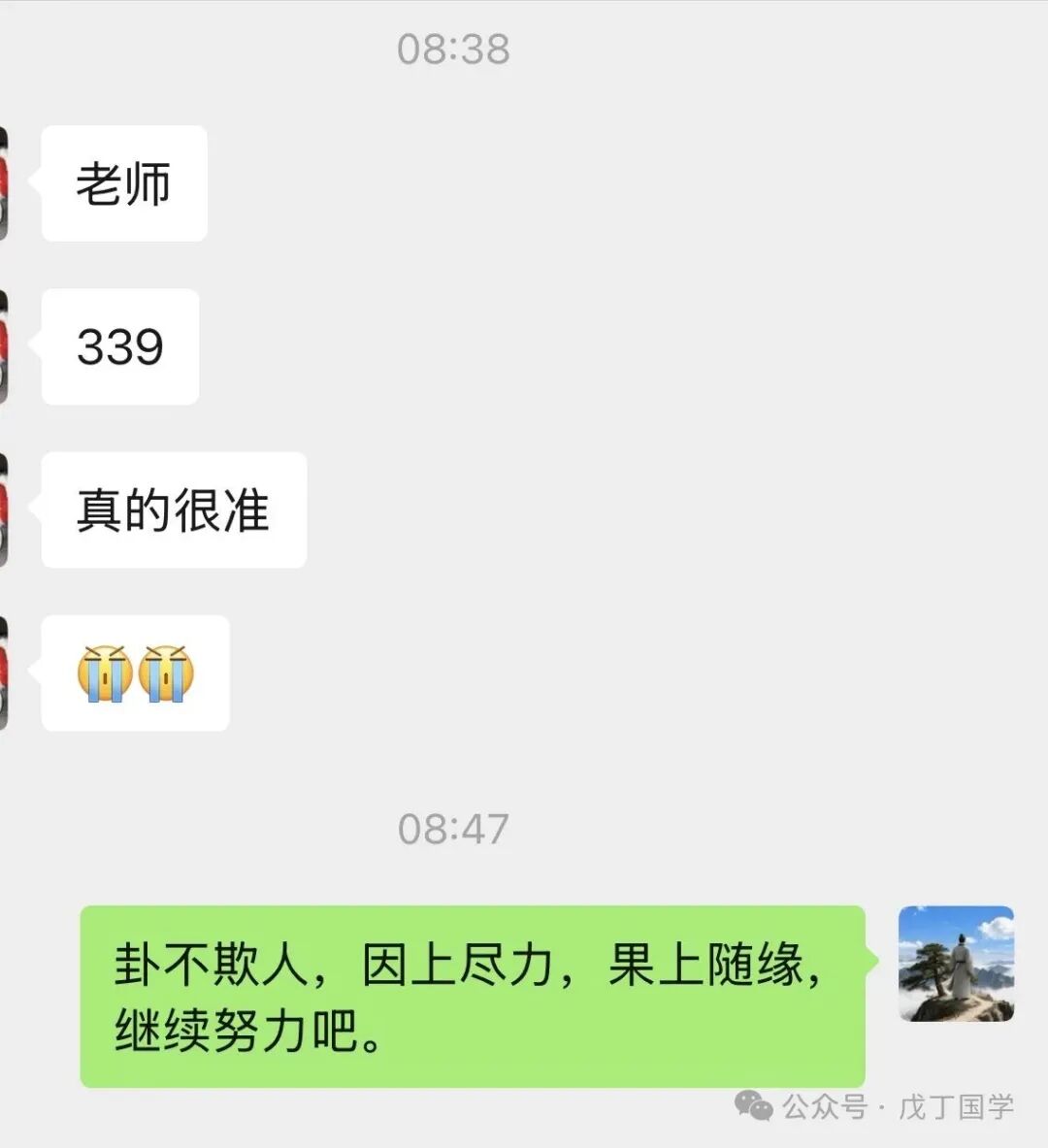Select the crying emojis message bubble
Viewport: 1048px width, 1148px height.
(x=135, y=673)
